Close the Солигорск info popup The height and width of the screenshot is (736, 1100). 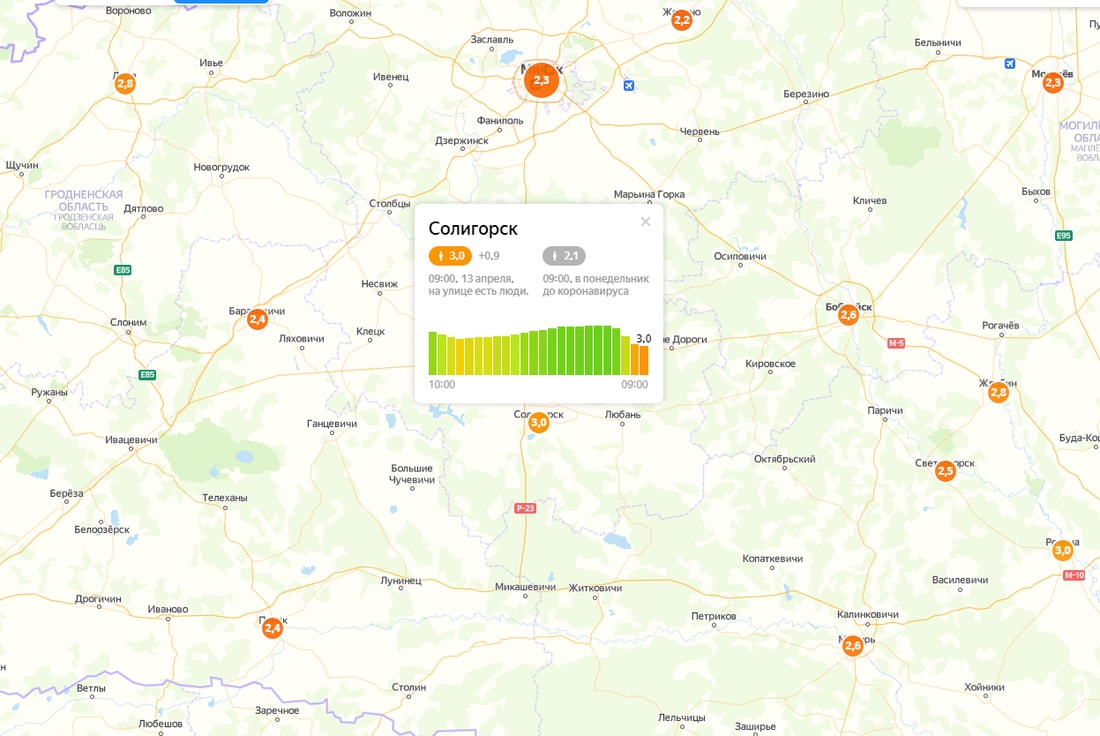[645, 222]
